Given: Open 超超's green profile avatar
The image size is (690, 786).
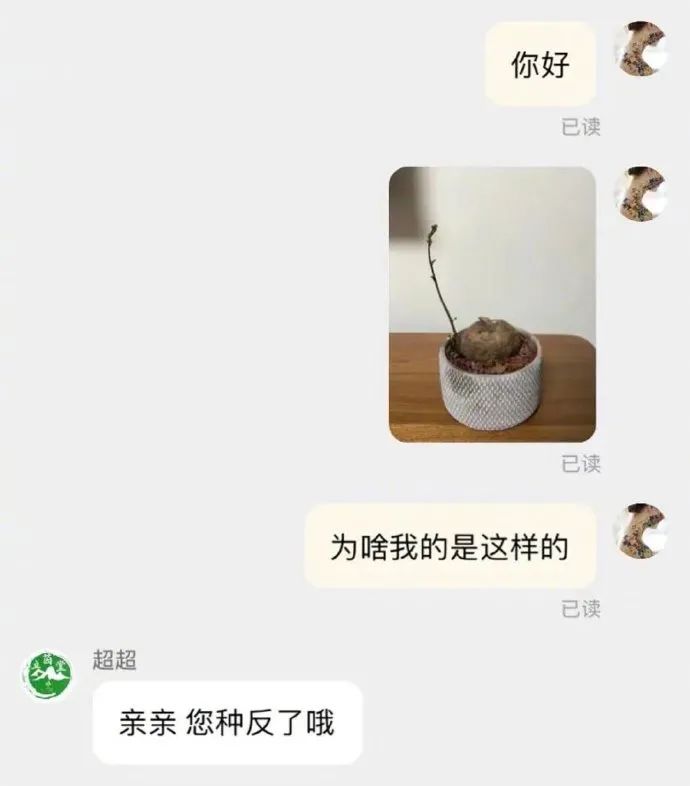Looking at the screenshot, I should (x=47, y=675).
